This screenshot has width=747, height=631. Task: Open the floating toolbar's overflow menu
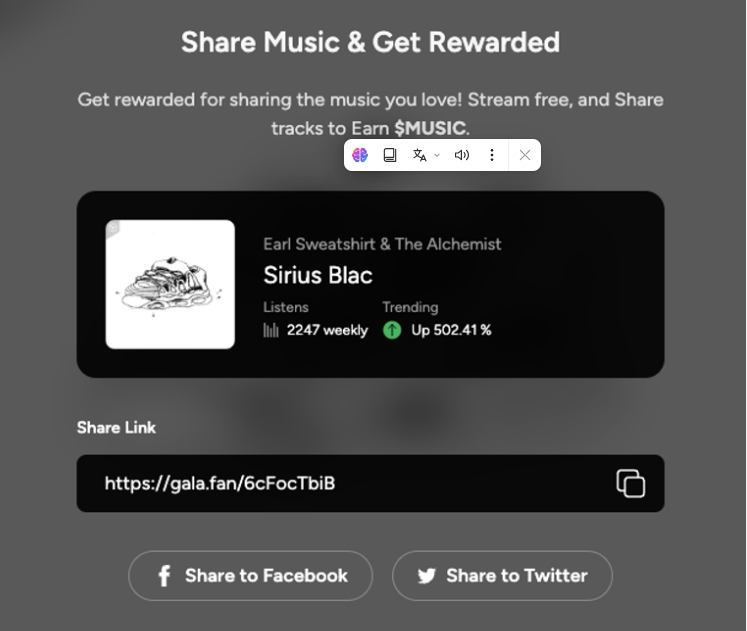[492, 155]
